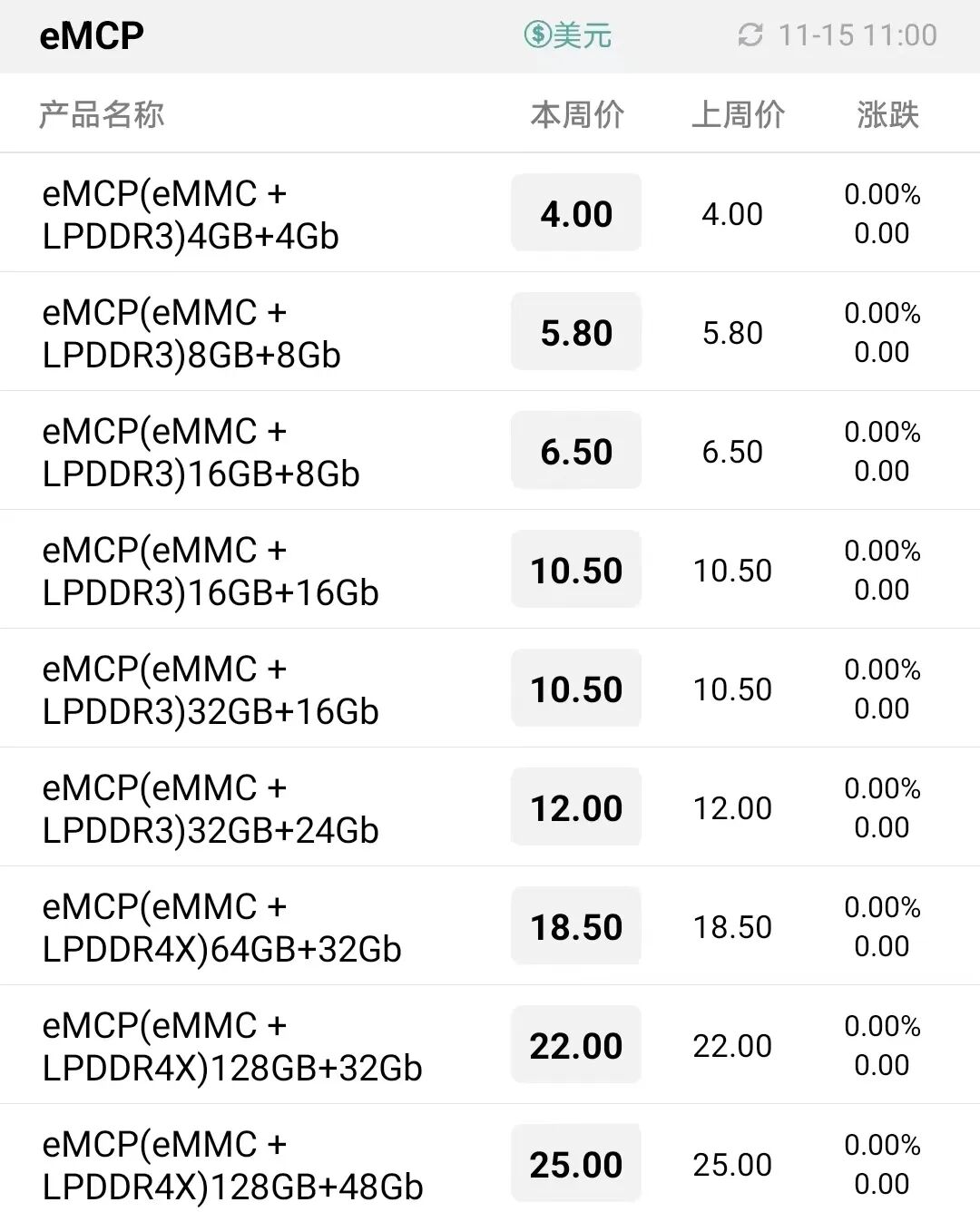Select the LPDDR4X 128GB+32Gb eMCP entry

click(231, 1046)
